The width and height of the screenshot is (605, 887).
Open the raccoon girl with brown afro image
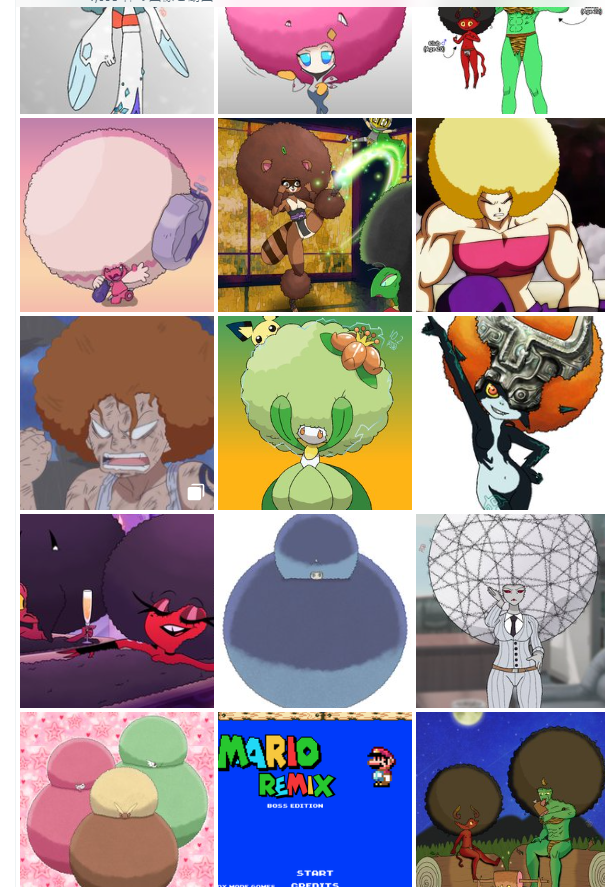(x=314, y=214)
